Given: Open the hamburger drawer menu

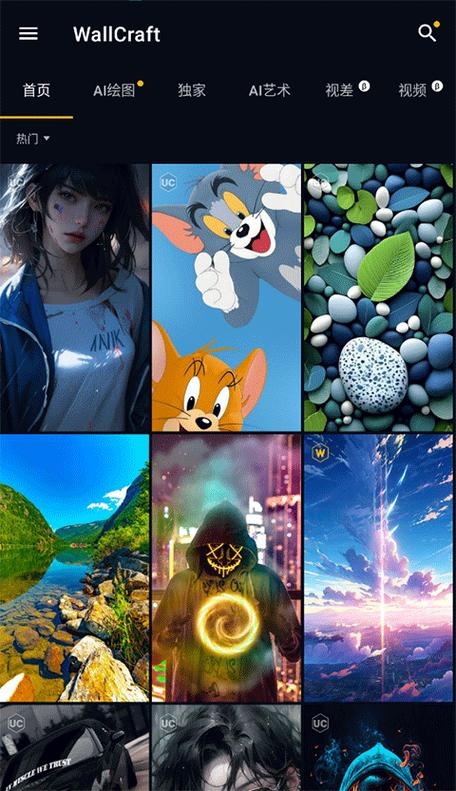Looking at the screenshot, I should (x=28, y=34).
